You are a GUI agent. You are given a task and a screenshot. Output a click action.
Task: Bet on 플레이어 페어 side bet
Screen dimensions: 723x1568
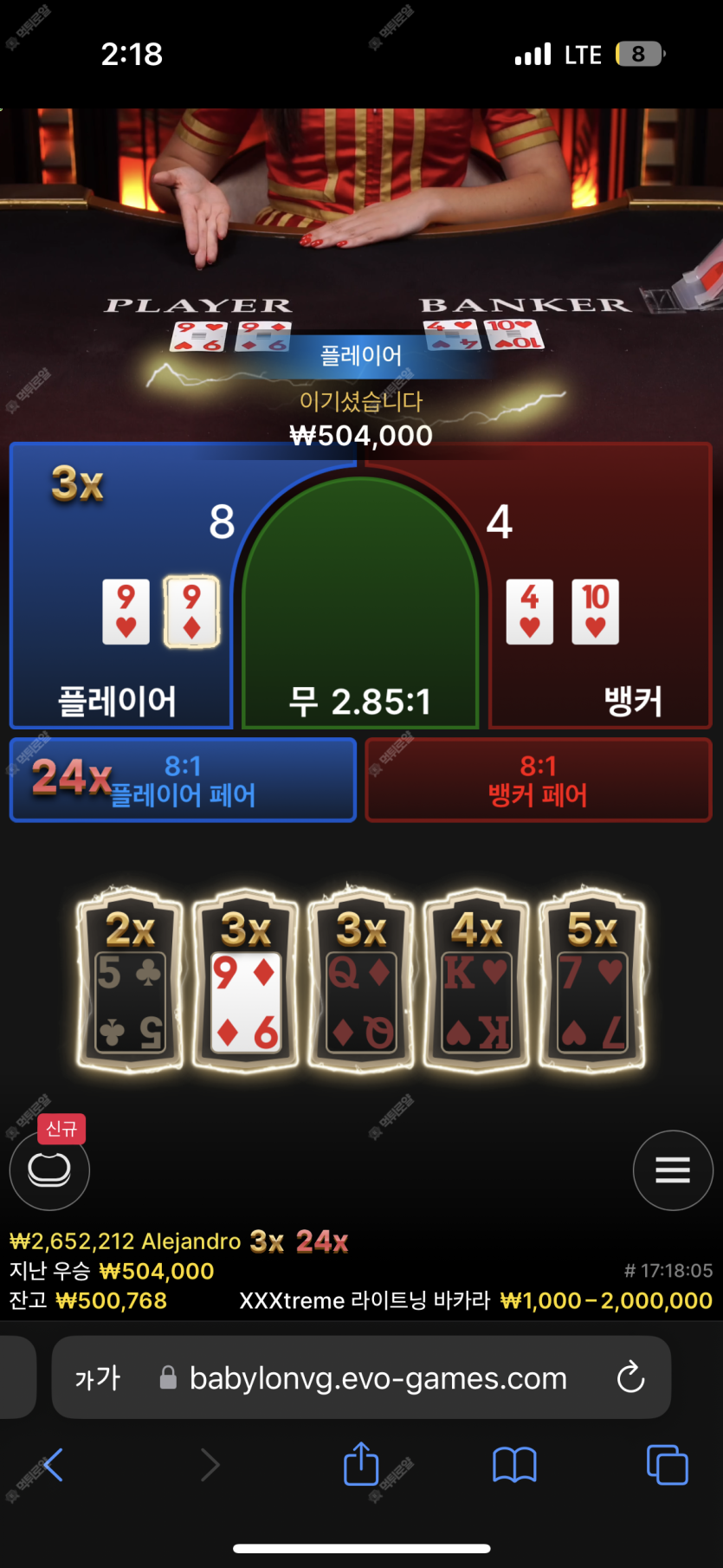tap(183, 780)
